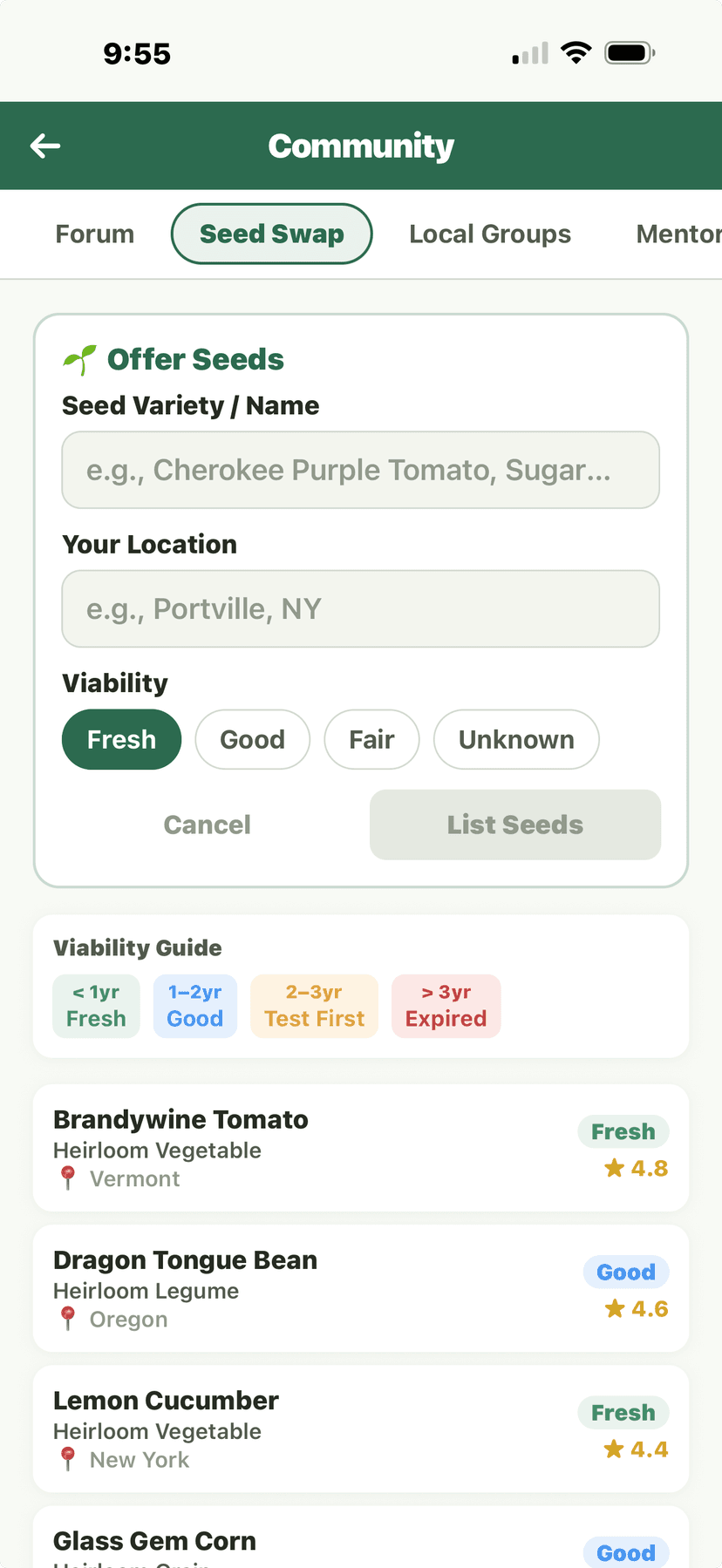Select the Unknown viability option
Screen dimensions: 722x1568
pos(515,739)
